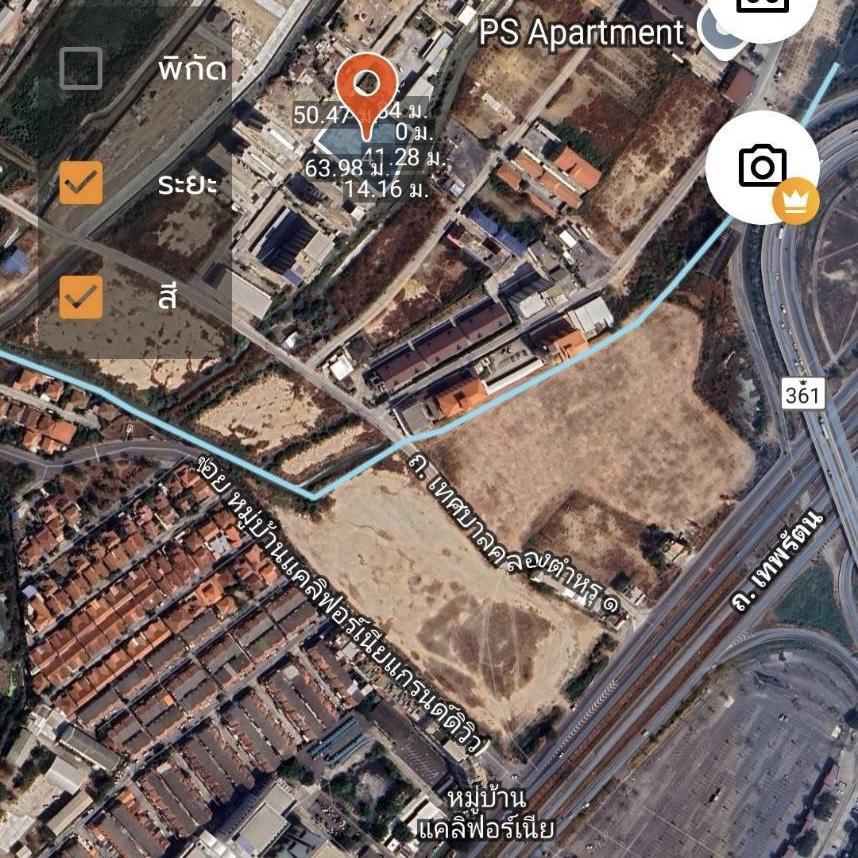Uncheck the สี color checkbox
Image resolution: width=858 pixels, height=858 pixels.
point(81,297)
